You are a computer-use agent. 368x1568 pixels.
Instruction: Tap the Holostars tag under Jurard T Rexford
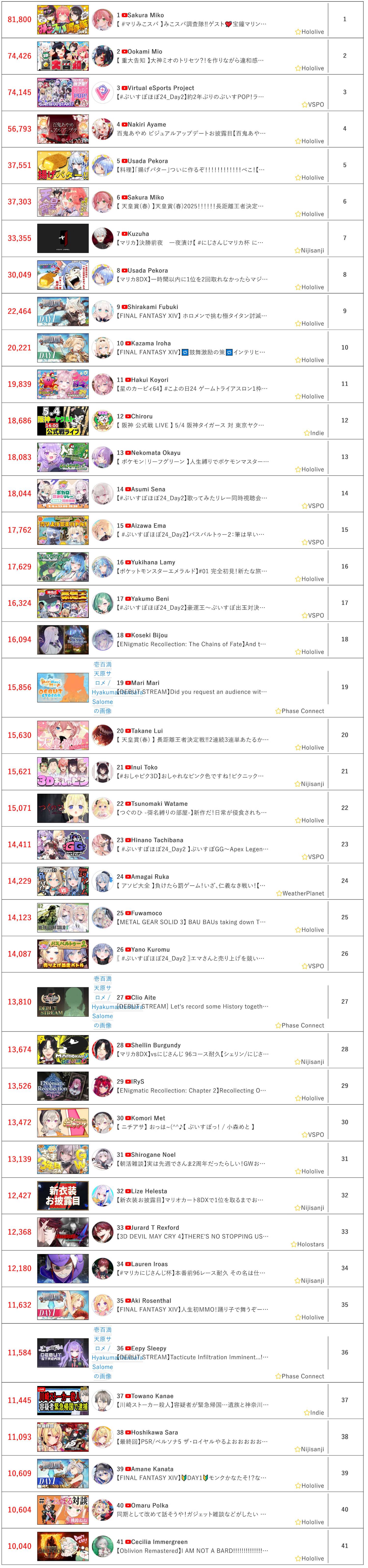310,1244
